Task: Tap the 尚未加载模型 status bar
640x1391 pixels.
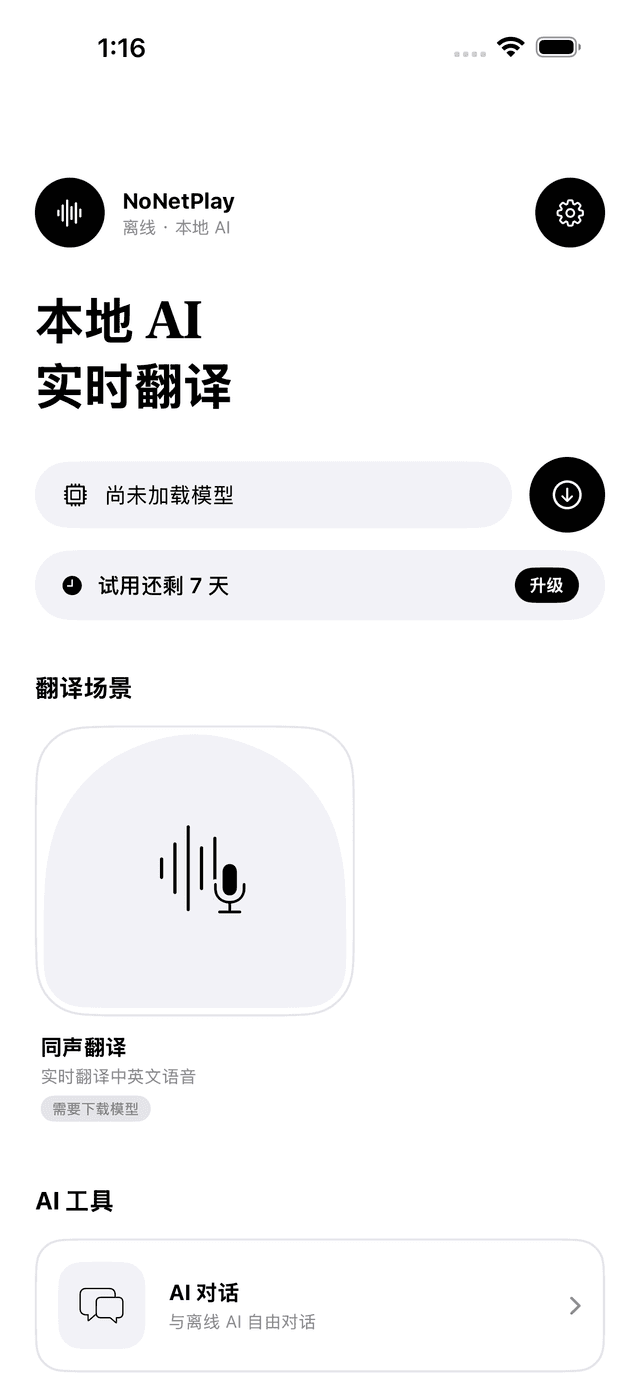Action: pos(272,495)
